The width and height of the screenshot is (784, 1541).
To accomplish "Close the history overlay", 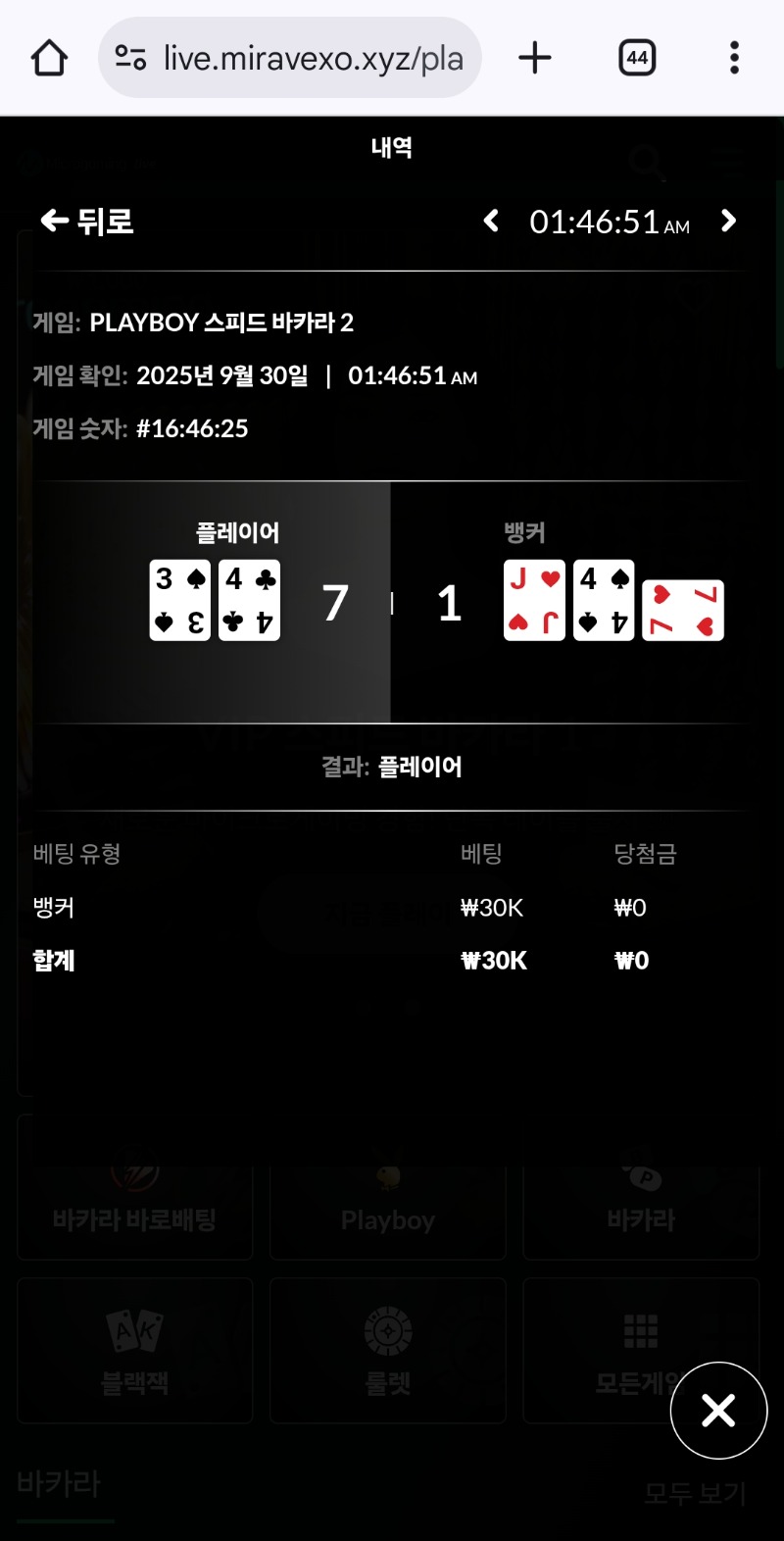I will click(x=718, y=1411).
